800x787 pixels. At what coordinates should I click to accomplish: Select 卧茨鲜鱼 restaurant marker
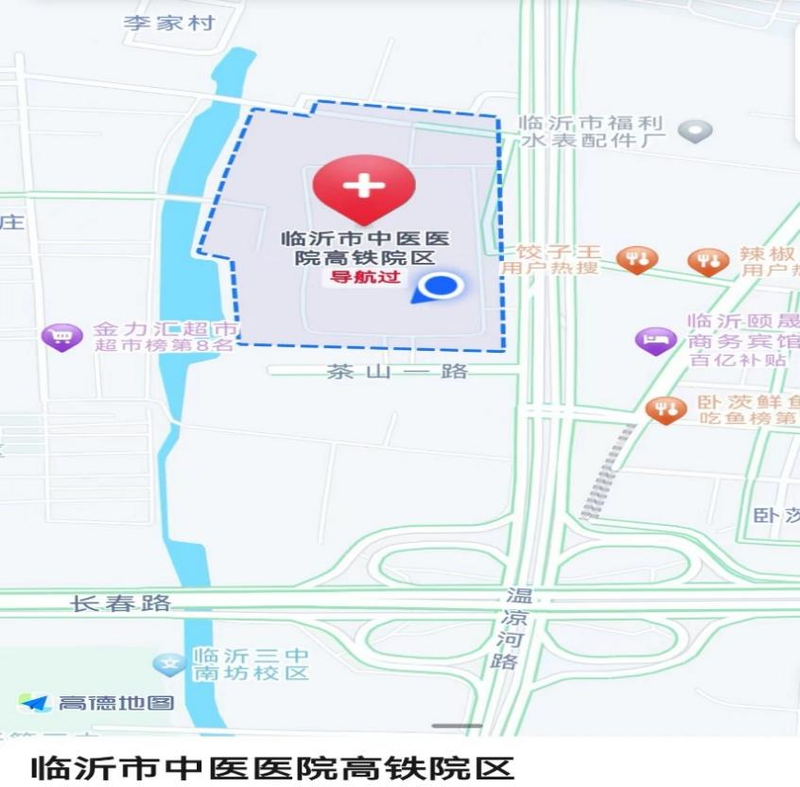[665, 409]
